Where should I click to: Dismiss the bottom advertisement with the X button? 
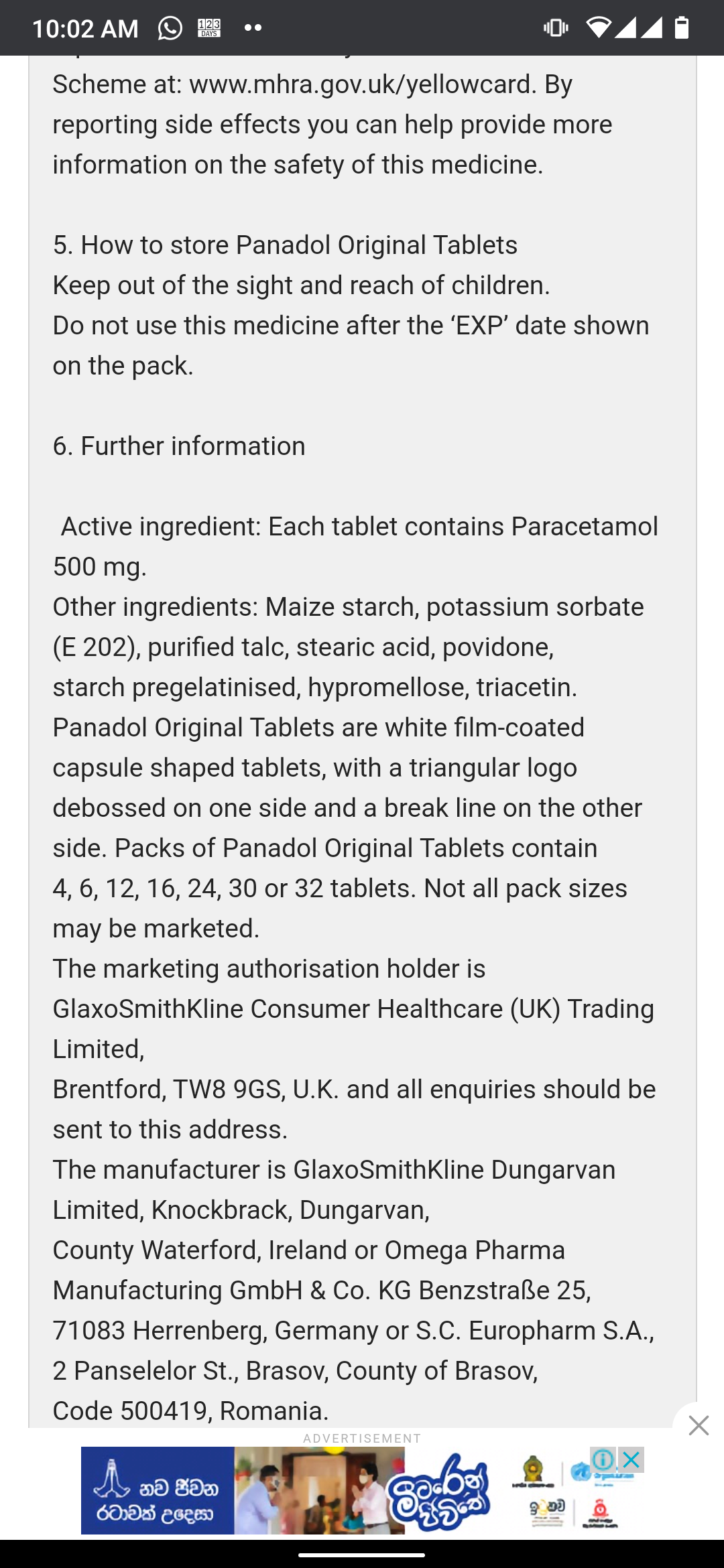click(699, 1425)
